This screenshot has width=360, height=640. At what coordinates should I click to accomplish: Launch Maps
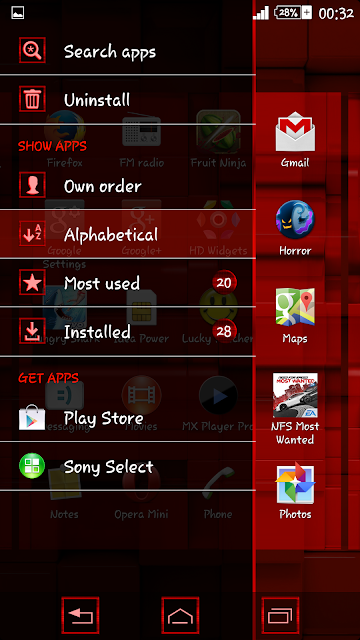pyautogui.click(x=295, y=316)
